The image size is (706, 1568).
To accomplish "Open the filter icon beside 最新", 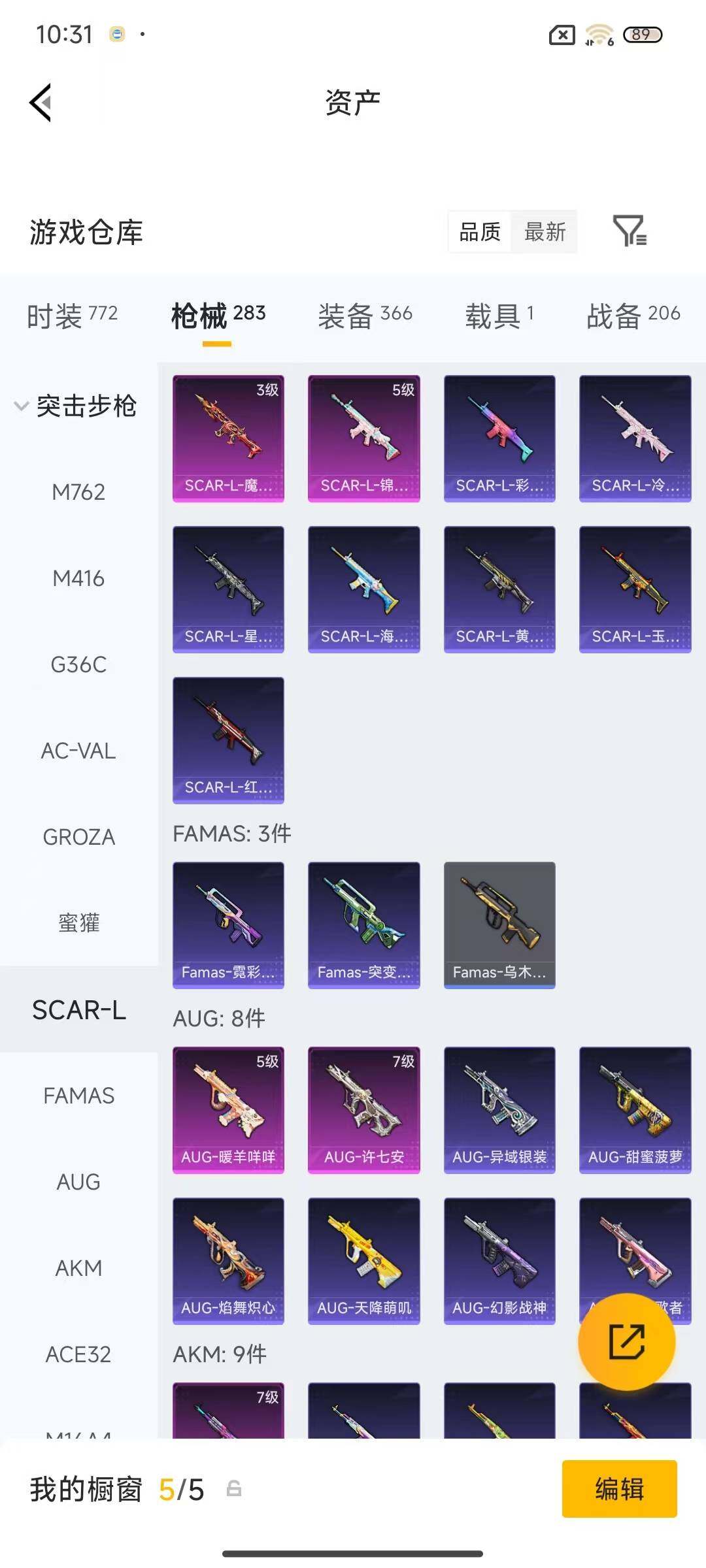I will pos(630,231).
